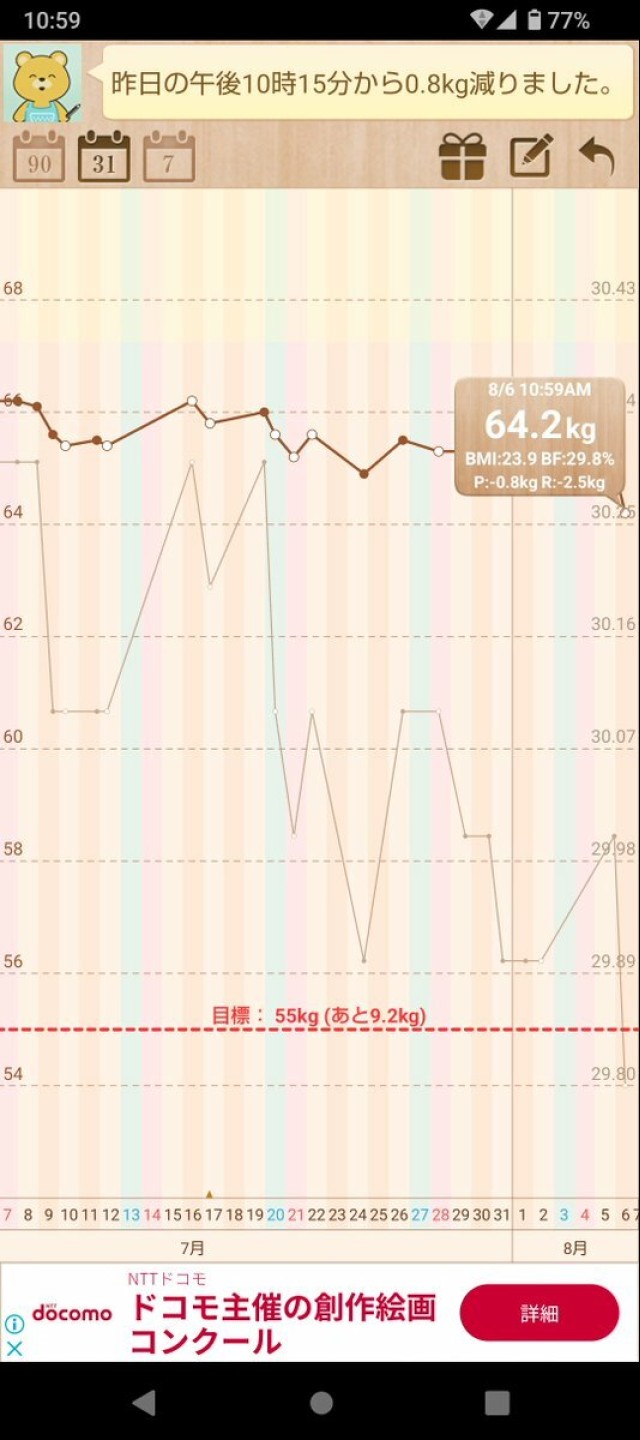Tap the 64.2kg weight detail bubble
The height and width of the screenshot is (1440, 640).
pos(540,437)
